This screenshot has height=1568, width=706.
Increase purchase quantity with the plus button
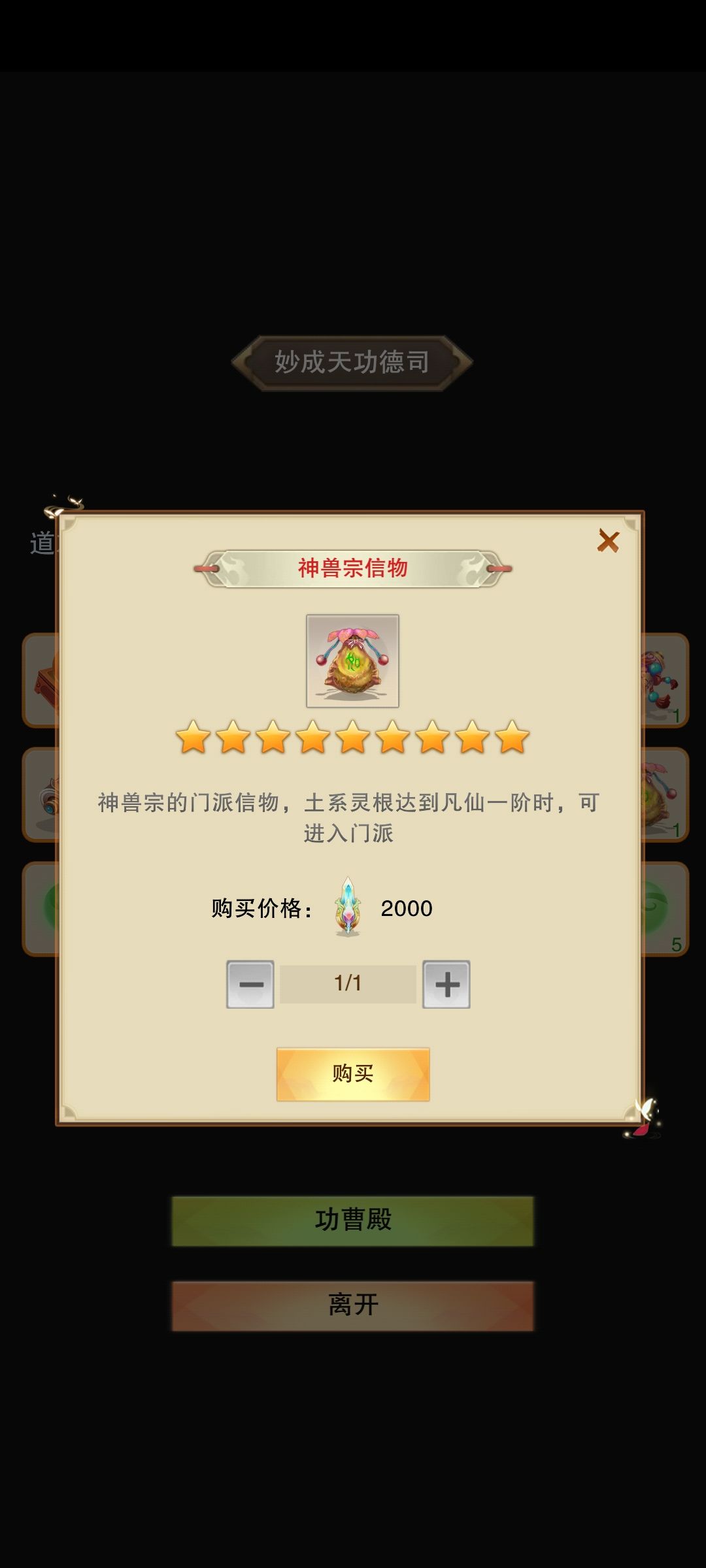coord(447,983)
